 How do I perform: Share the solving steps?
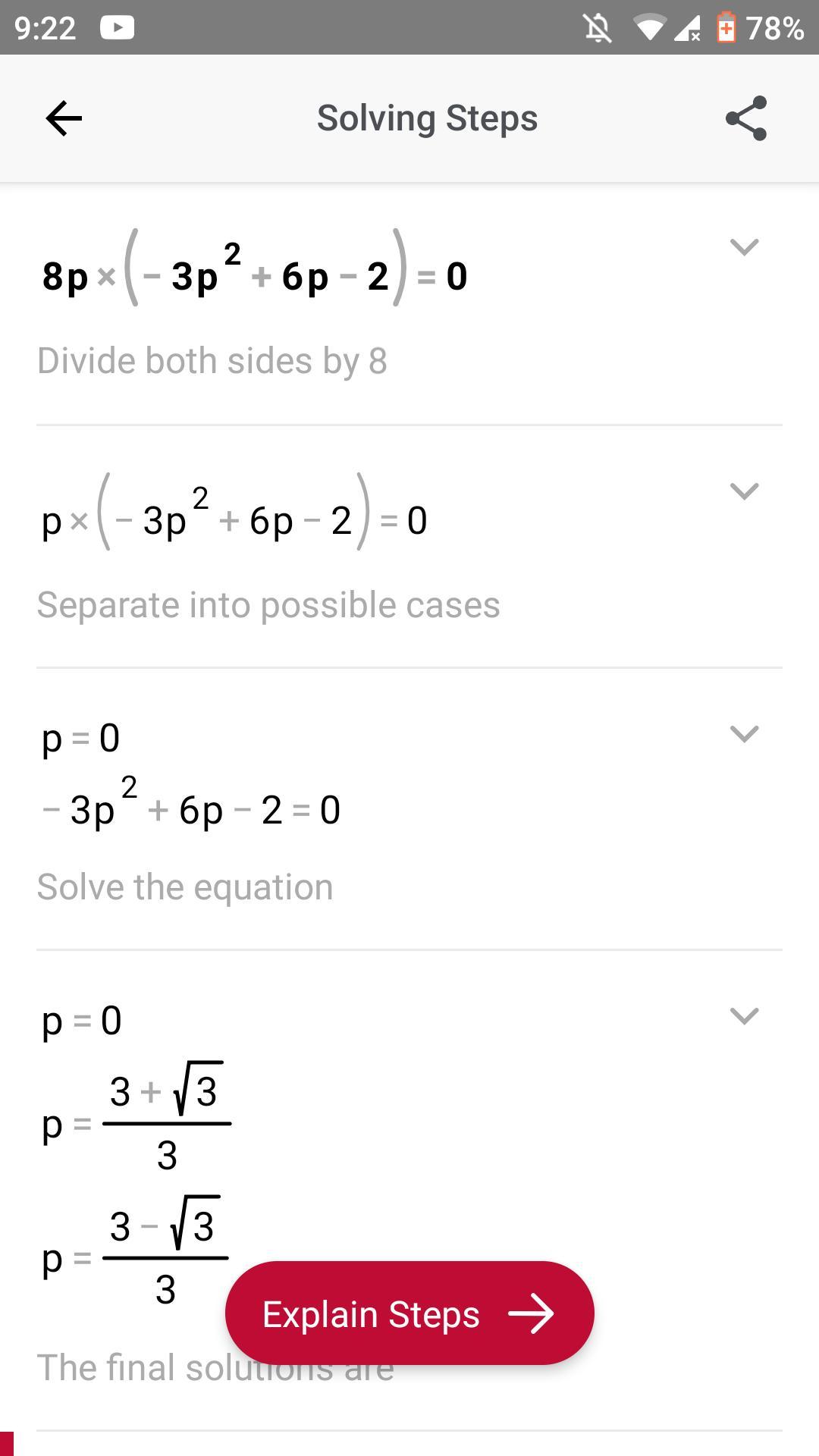point(746,118)
